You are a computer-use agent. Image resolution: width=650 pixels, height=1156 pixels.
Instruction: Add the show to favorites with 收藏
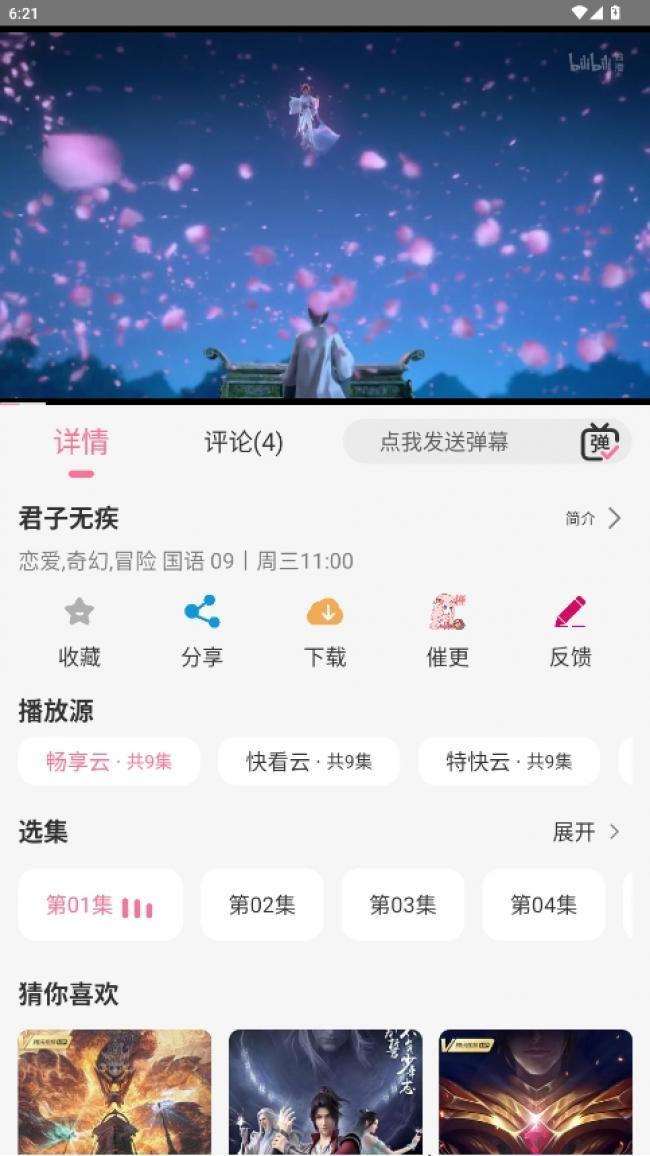(x=79, y=631)
